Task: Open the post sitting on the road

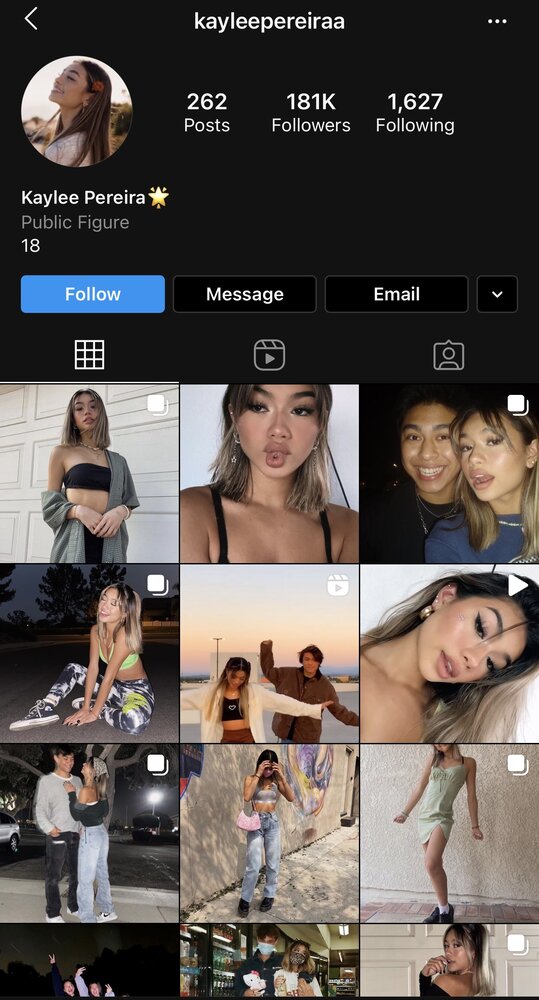Action: tap(89, 653)
